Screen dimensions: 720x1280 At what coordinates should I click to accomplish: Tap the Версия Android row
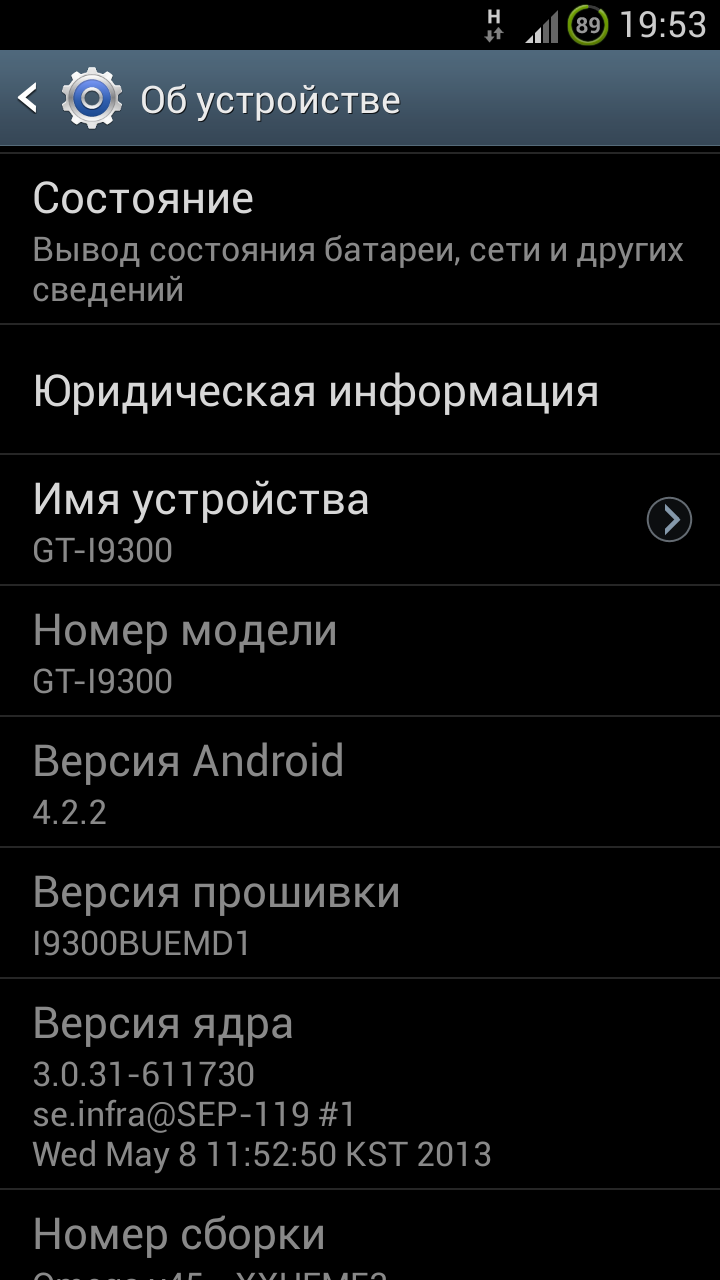(x=360, y=782)
